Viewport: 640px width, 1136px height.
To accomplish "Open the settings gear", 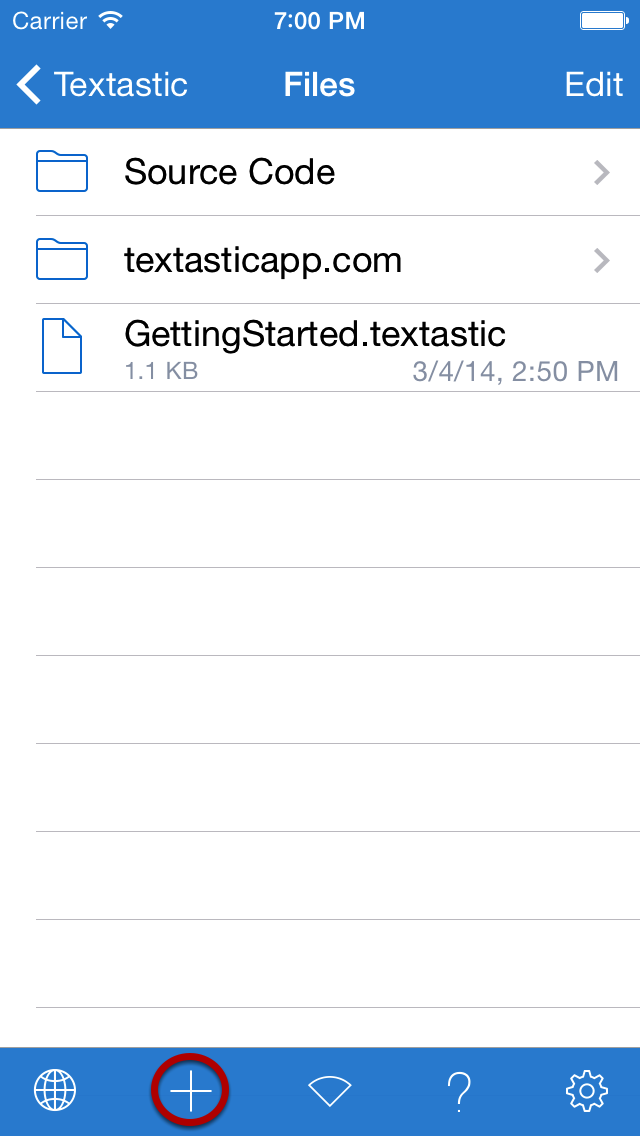I will click(x=587, y=1090).
